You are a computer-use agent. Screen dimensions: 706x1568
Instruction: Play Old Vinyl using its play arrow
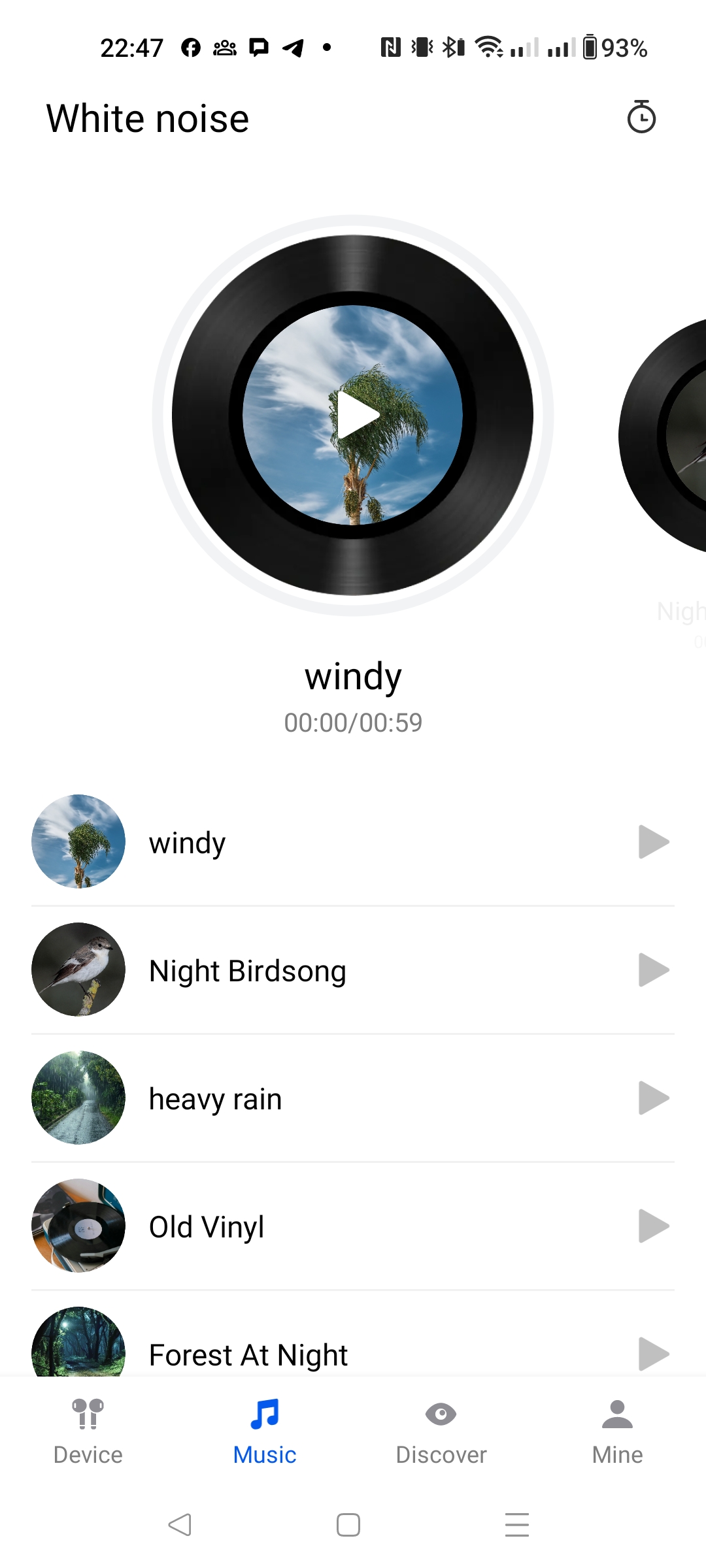[653, 1226]
